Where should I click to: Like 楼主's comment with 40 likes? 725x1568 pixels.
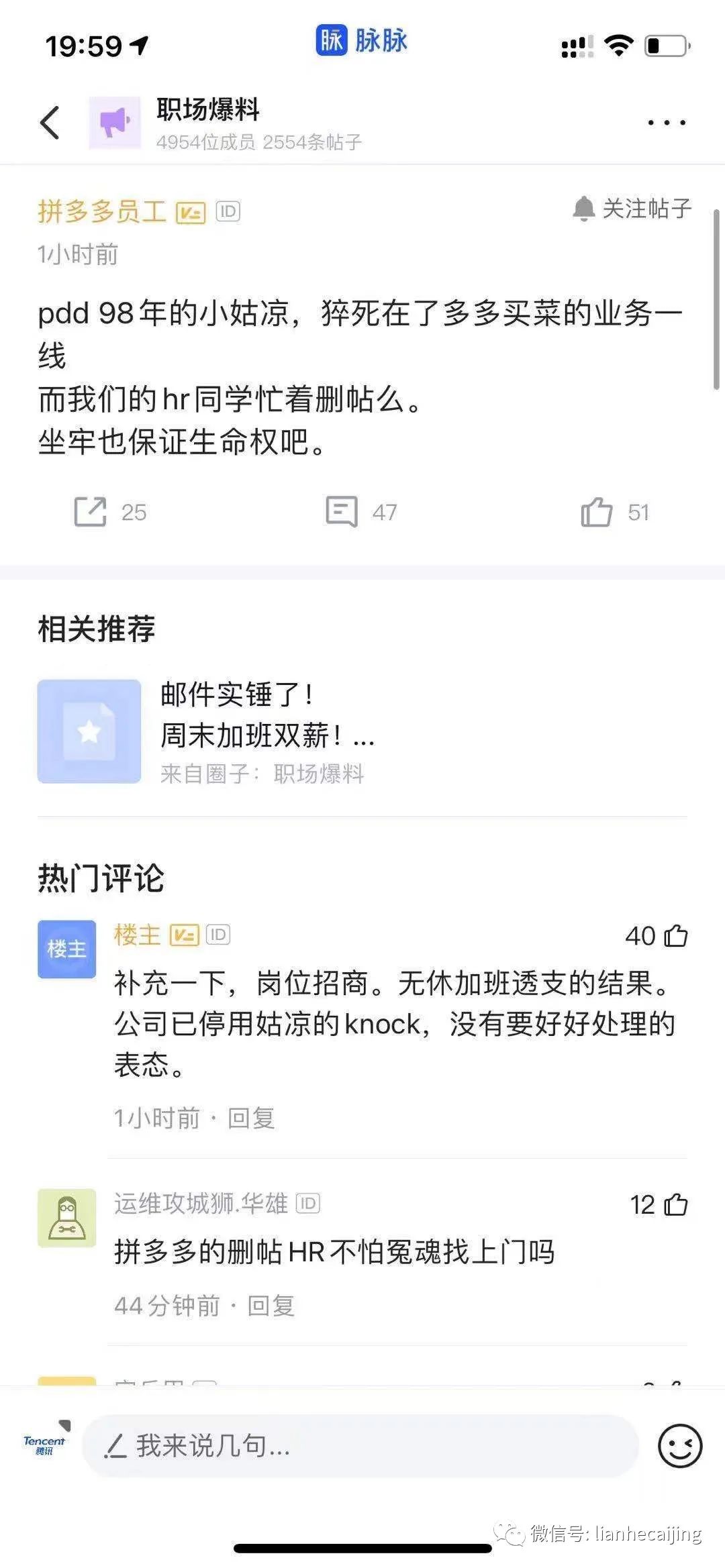coord(675,936)
